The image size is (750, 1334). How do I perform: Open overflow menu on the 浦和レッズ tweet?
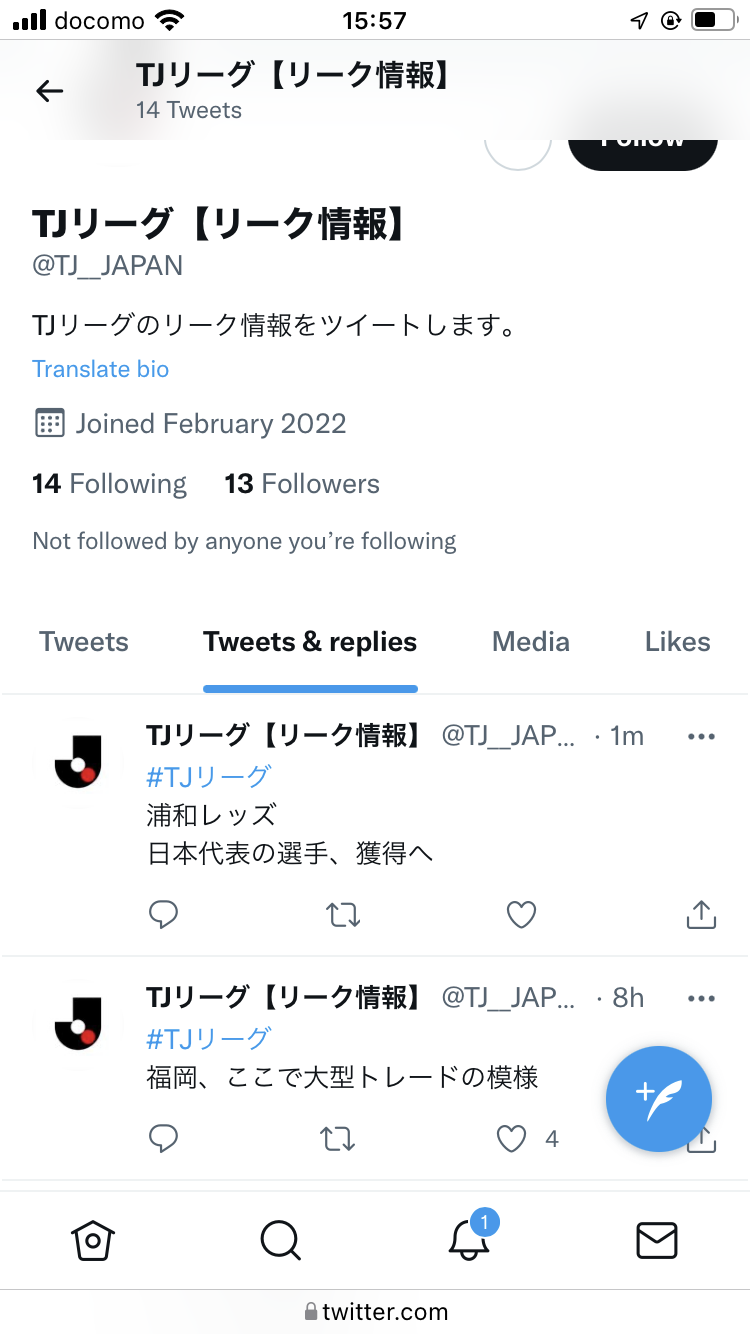(x=702, y=737)
